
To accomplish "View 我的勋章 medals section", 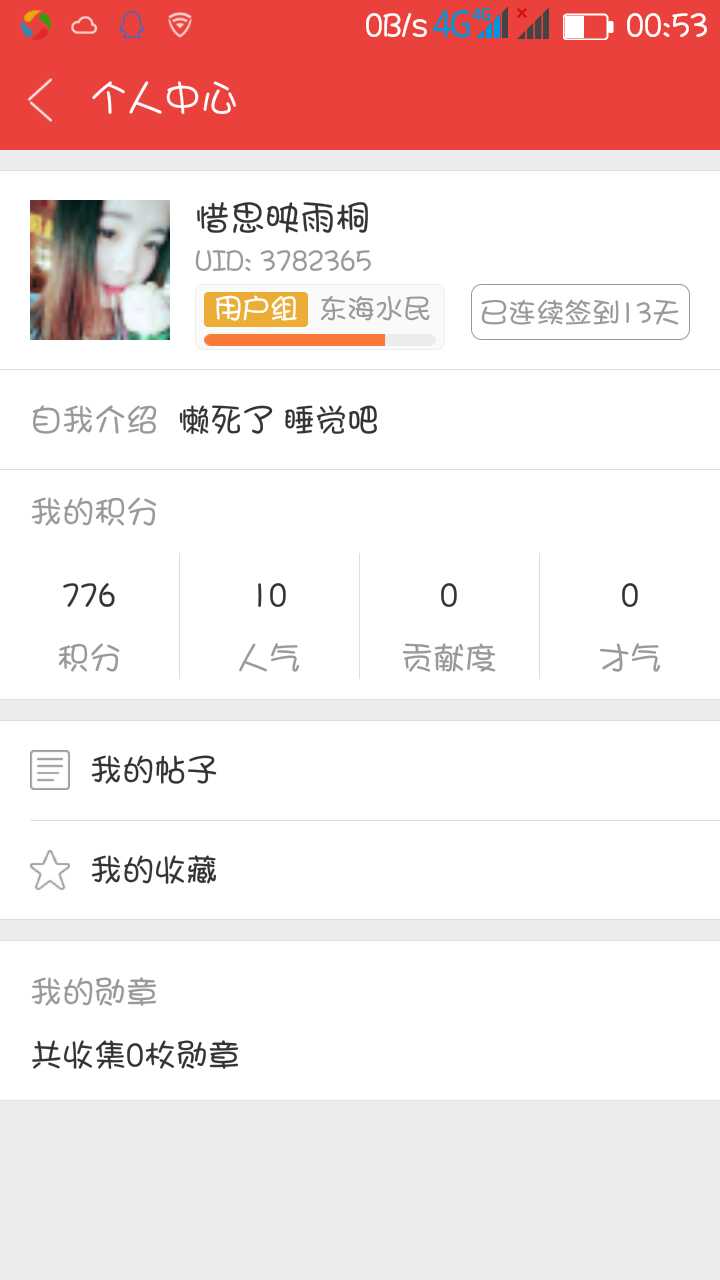I will point(360,1022).
